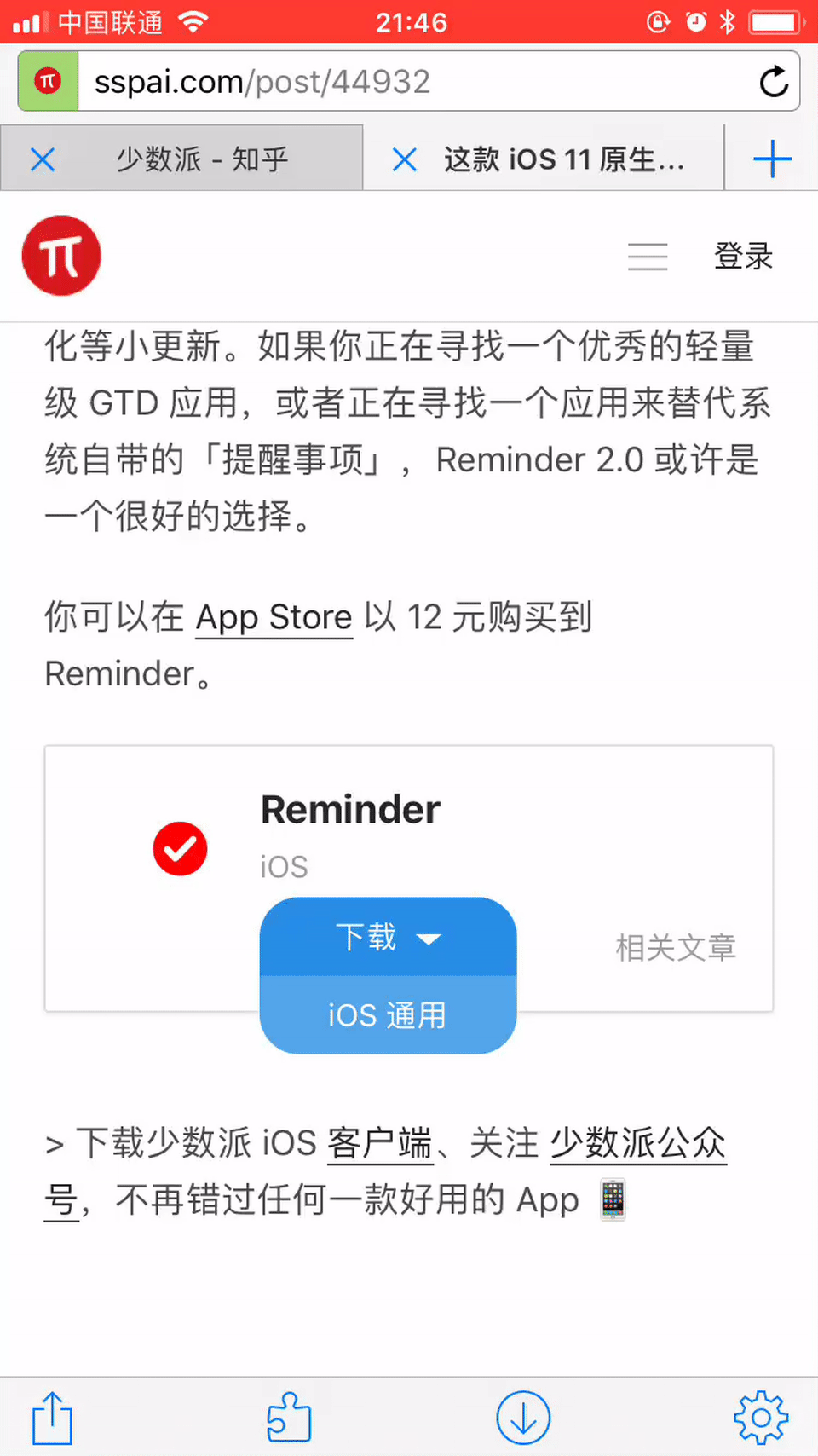This screenshot has width=818, height=1456.
Task: Expand the 下载 dropdown button
Action: pyautogui.click(x=388, y=937)
